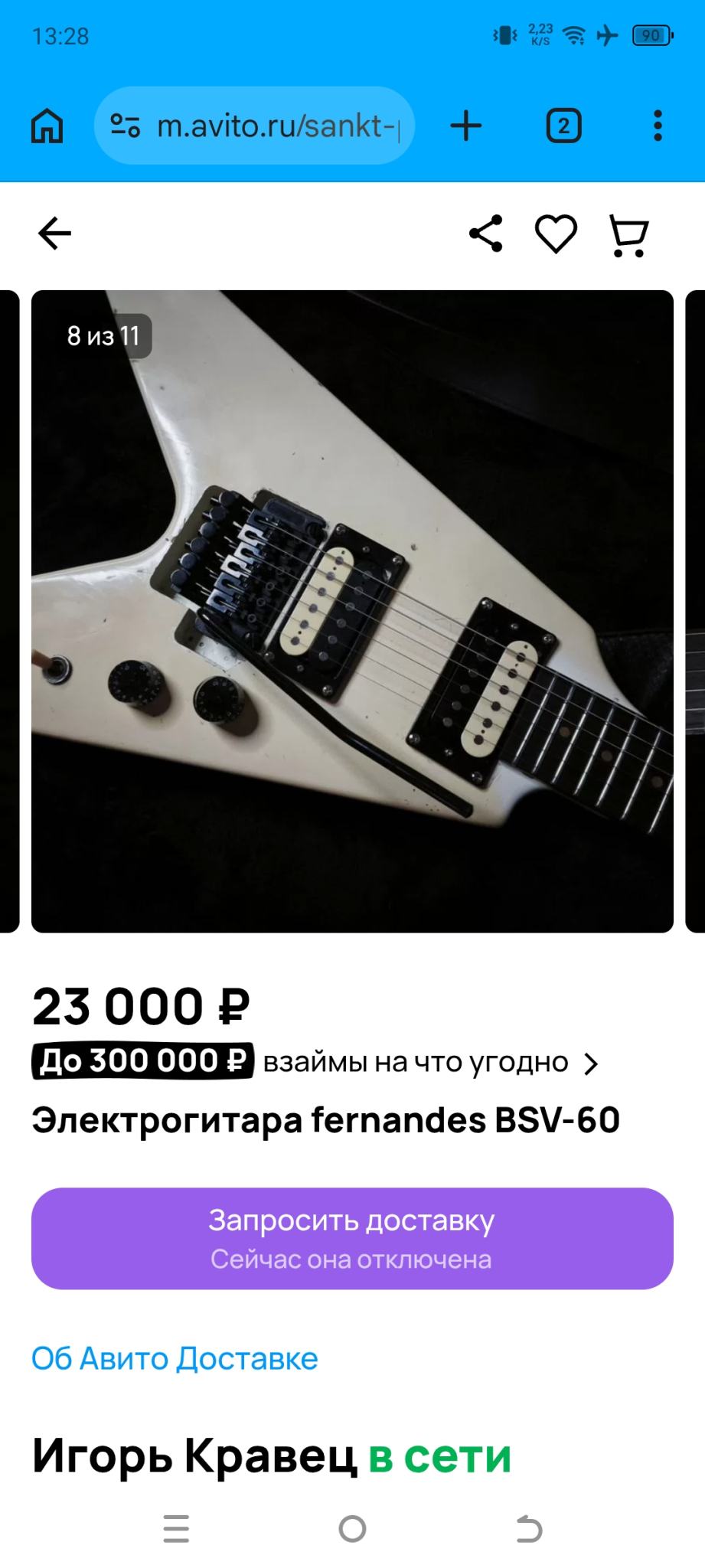This screenshot has height=1568, width=705.
Task: Add listing to favorites with heart
Action: pos(556,234)
